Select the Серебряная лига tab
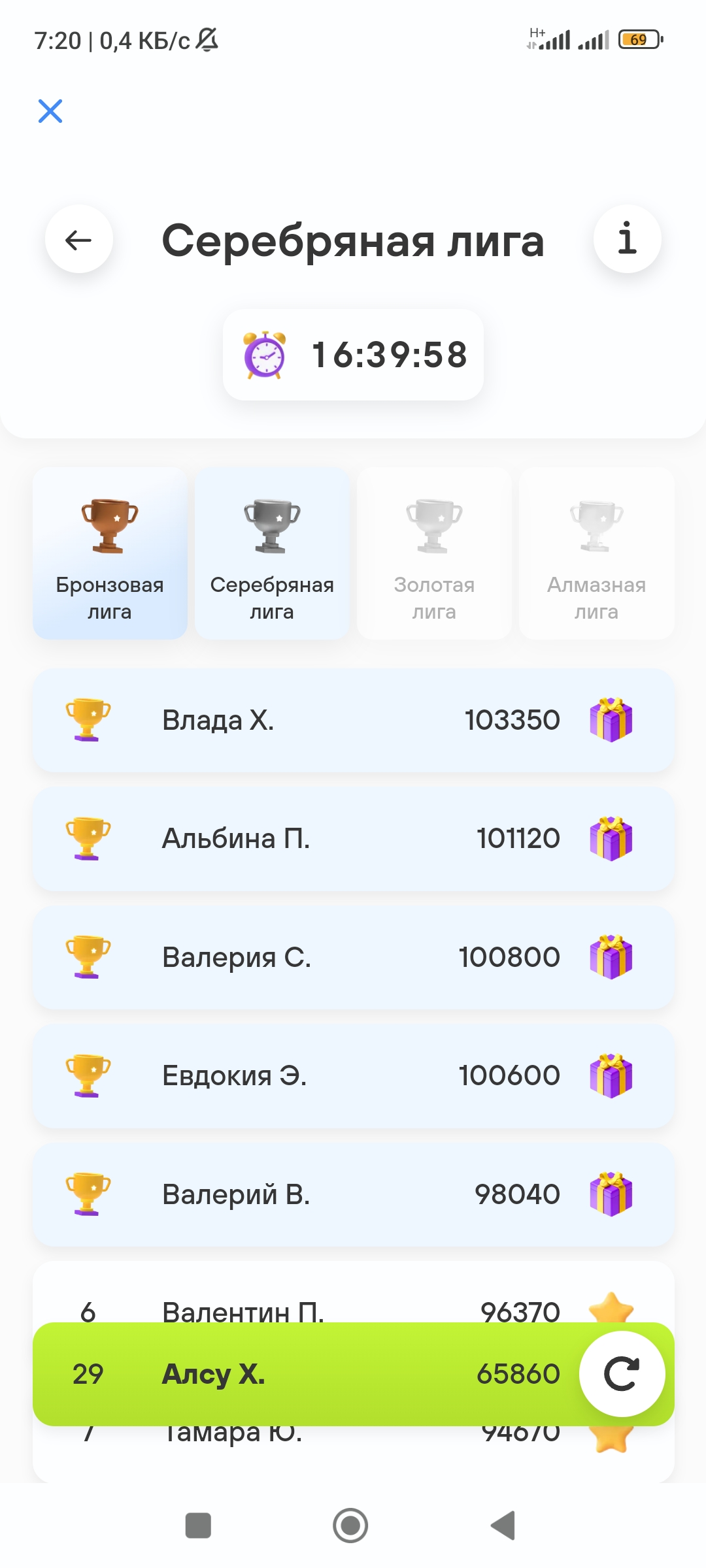This screenshot has height=1568, width=706. (x=272, y=553)
